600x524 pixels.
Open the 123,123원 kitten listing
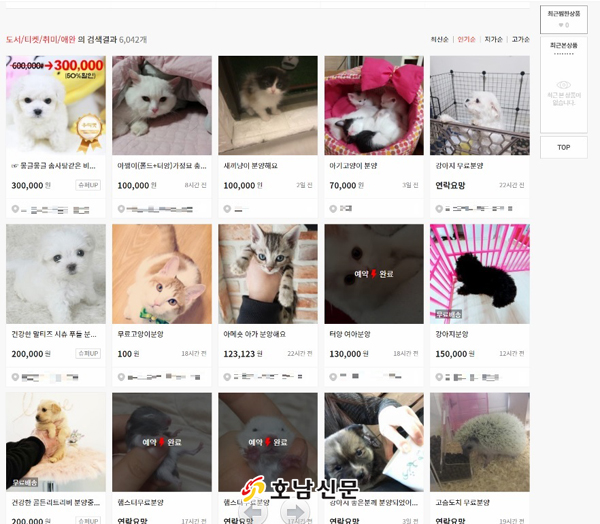[267, 273]
